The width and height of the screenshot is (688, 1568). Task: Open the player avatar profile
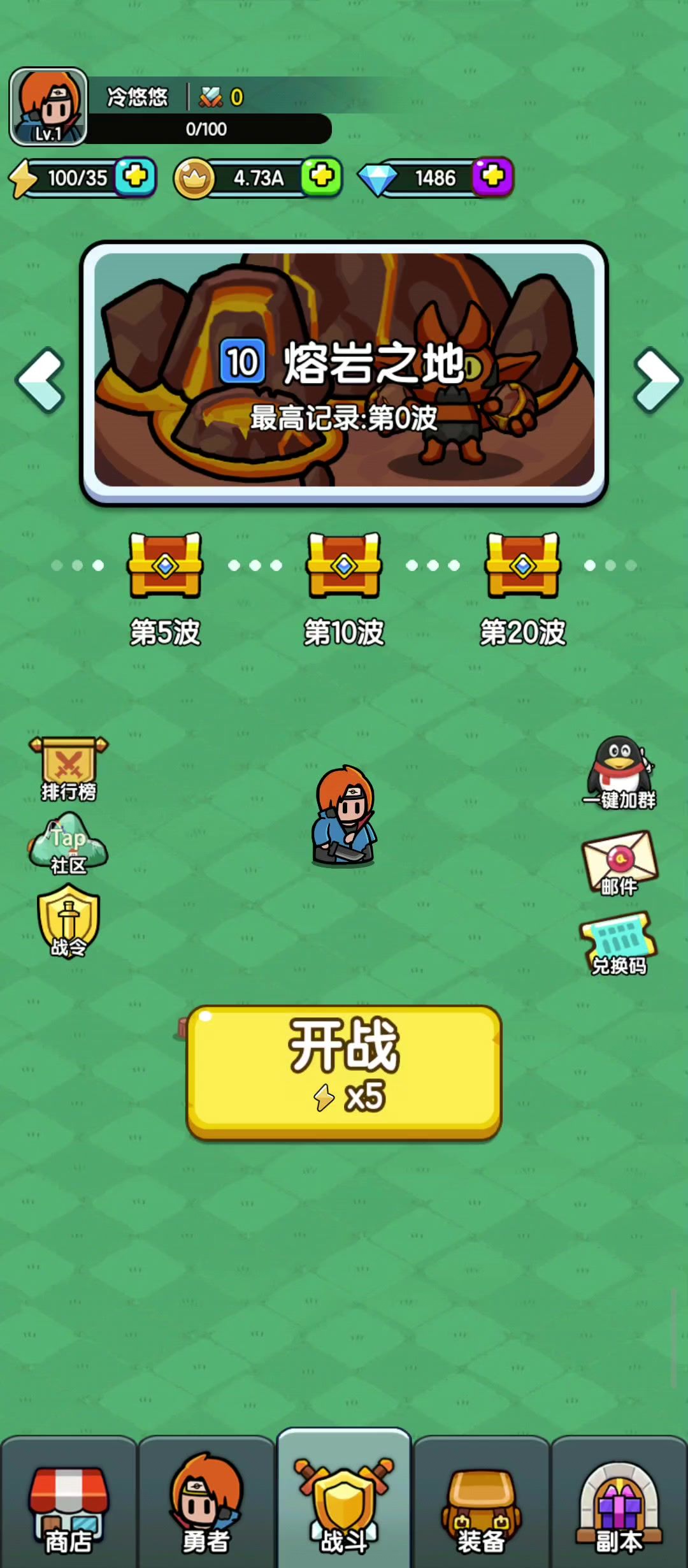click(x=48, y=106)
